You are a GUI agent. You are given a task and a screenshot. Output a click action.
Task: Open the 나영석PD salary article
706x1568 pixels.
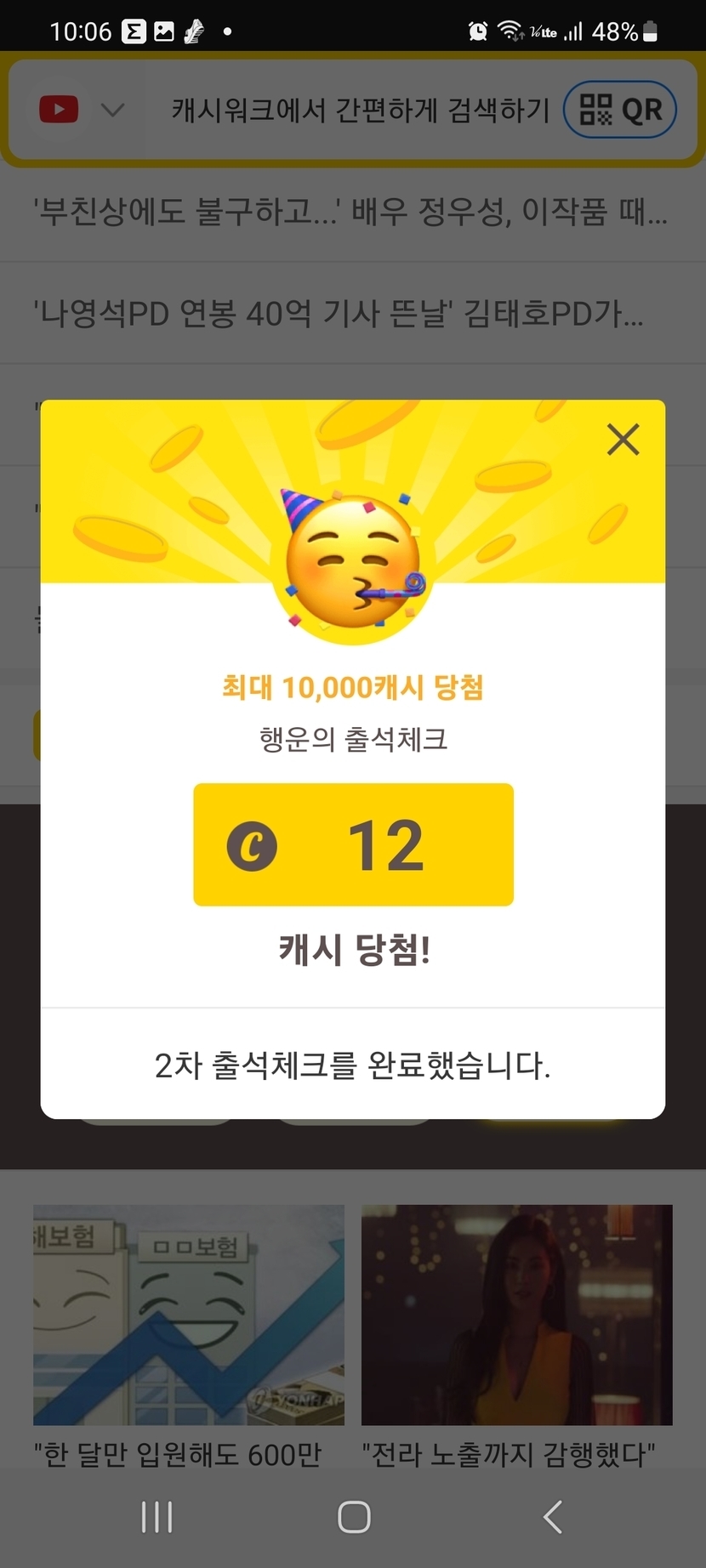click(x=339, y=314)
